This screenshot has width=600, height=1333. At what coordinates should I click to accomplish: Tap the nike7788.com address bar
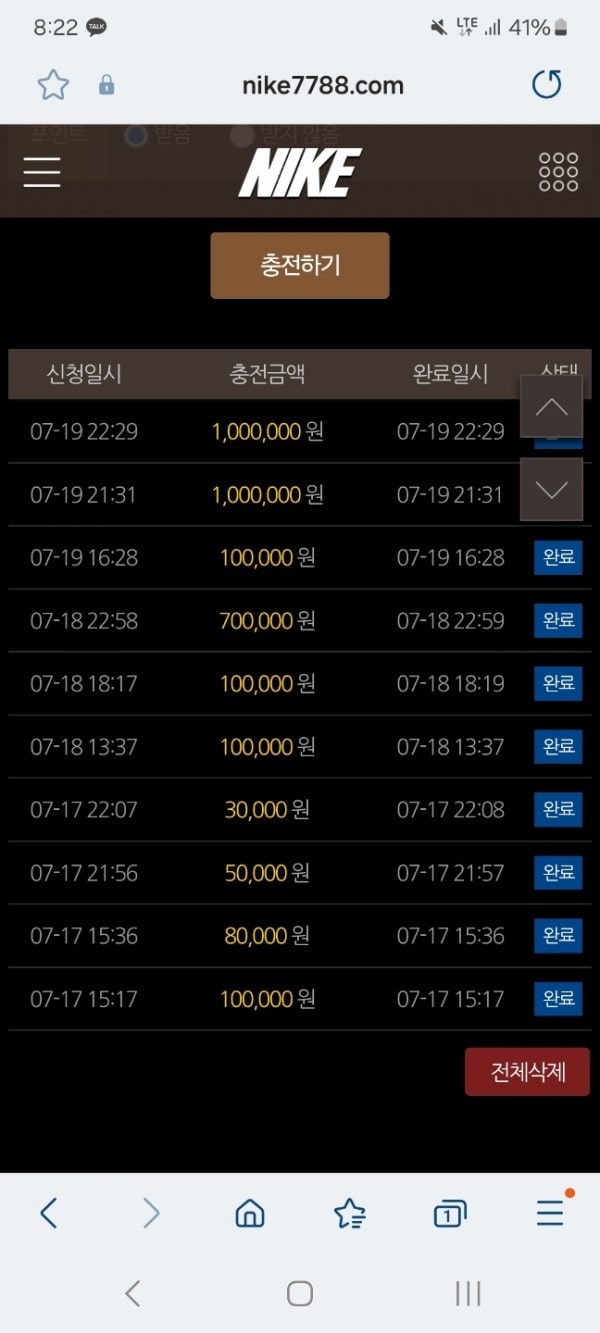[323, 85]
